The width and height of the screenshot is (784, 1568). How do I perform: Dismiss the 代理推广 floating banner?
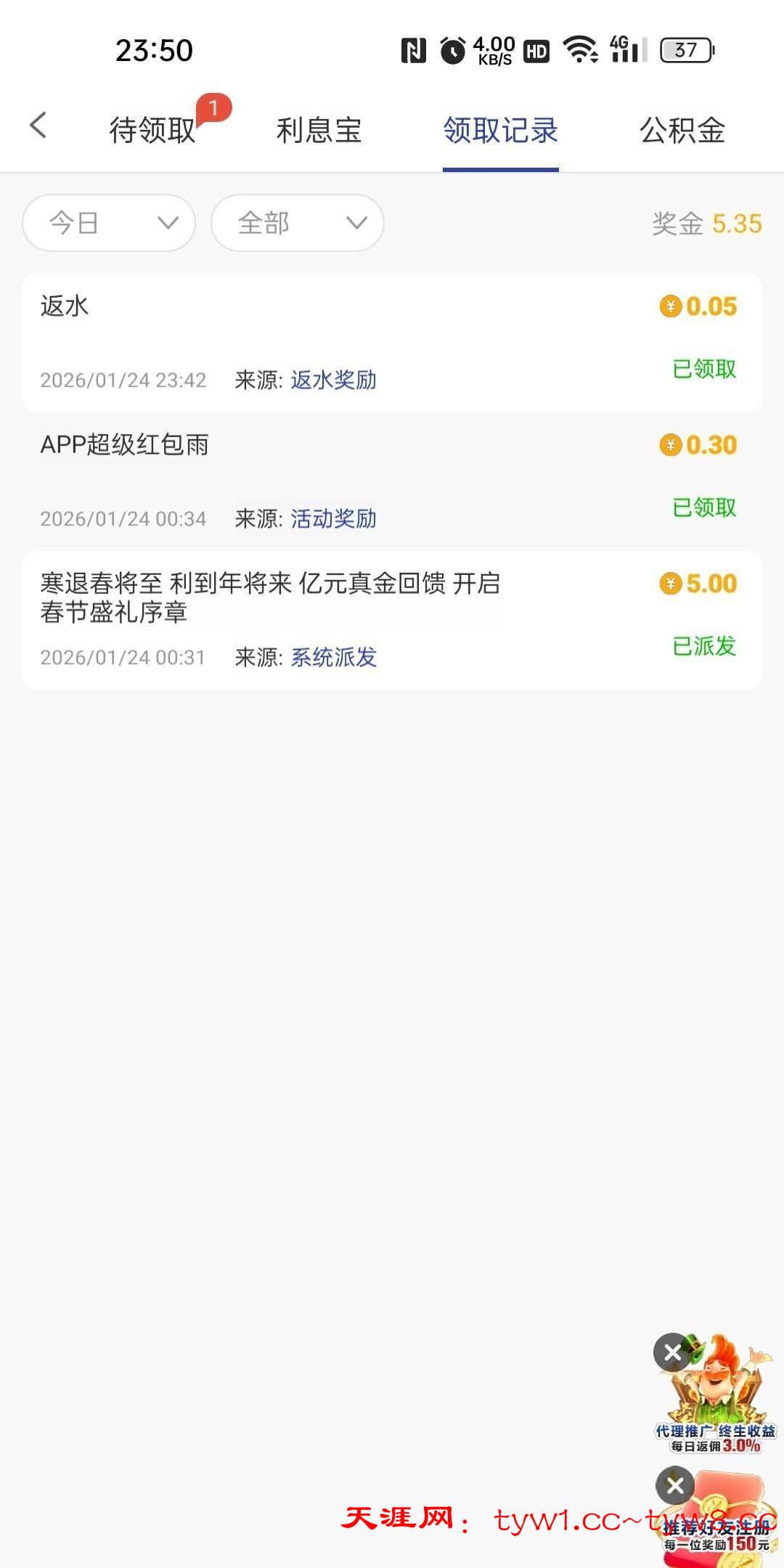672,1352
